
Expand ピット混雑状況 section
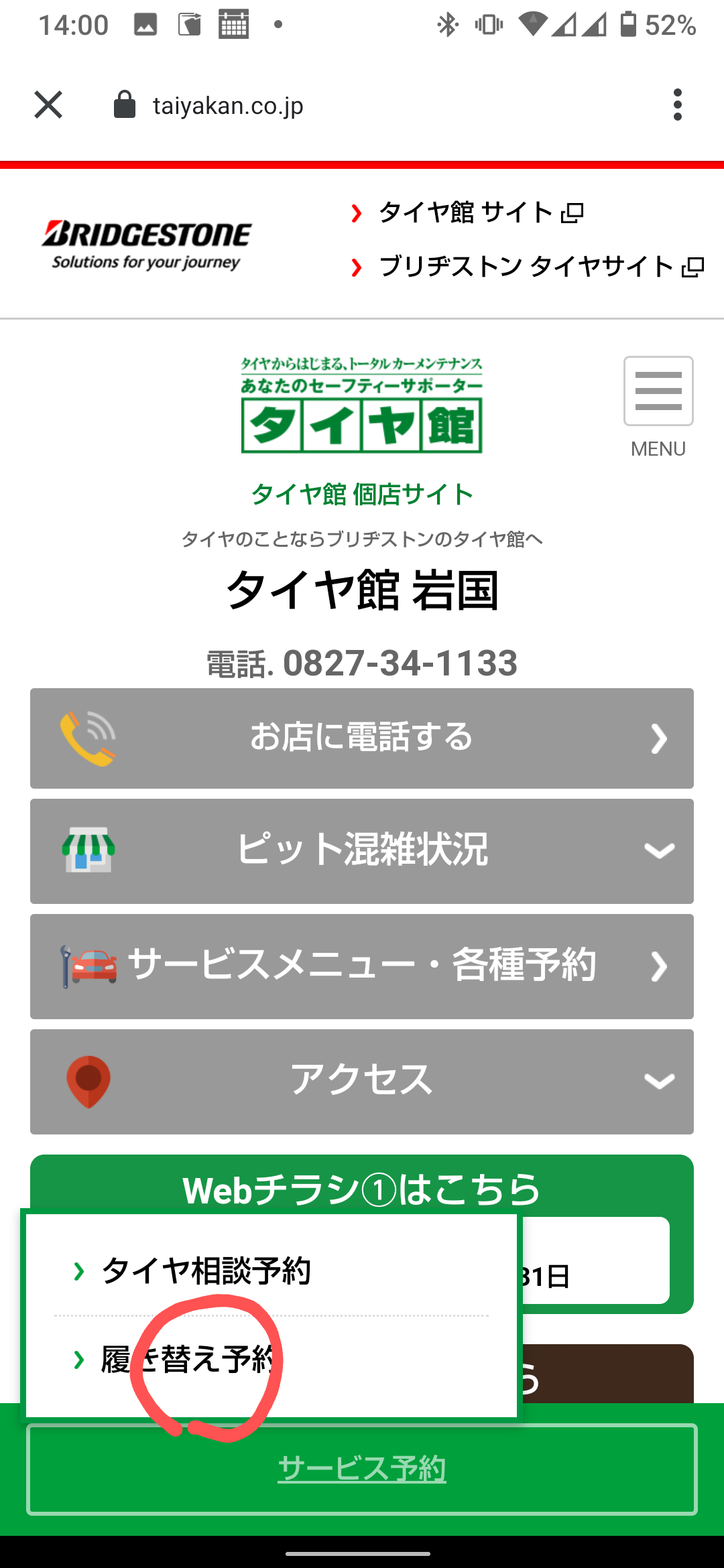(x=362, y=851)
